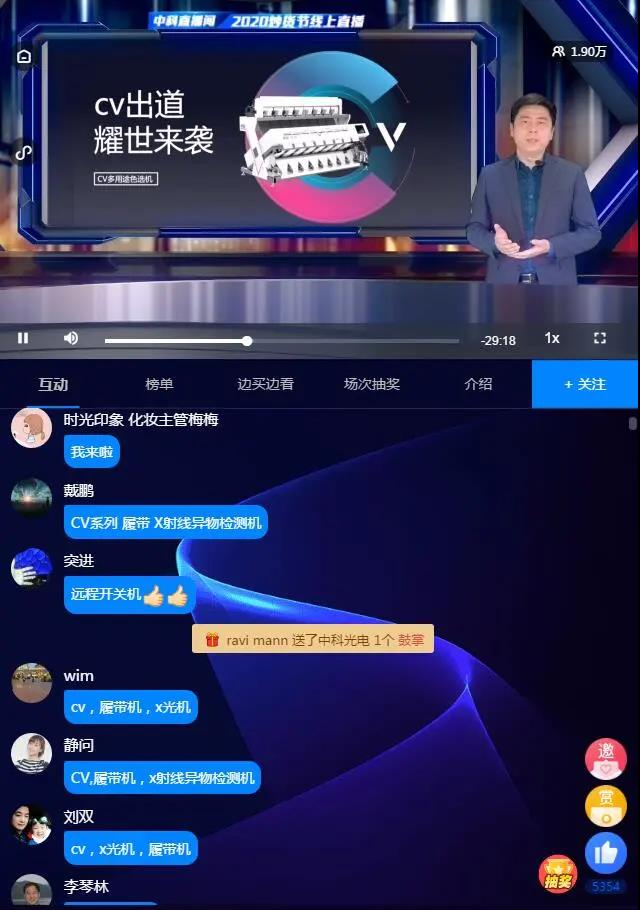
Task: Copy the link via the chain icon
Action: click(x=24, y=153)
